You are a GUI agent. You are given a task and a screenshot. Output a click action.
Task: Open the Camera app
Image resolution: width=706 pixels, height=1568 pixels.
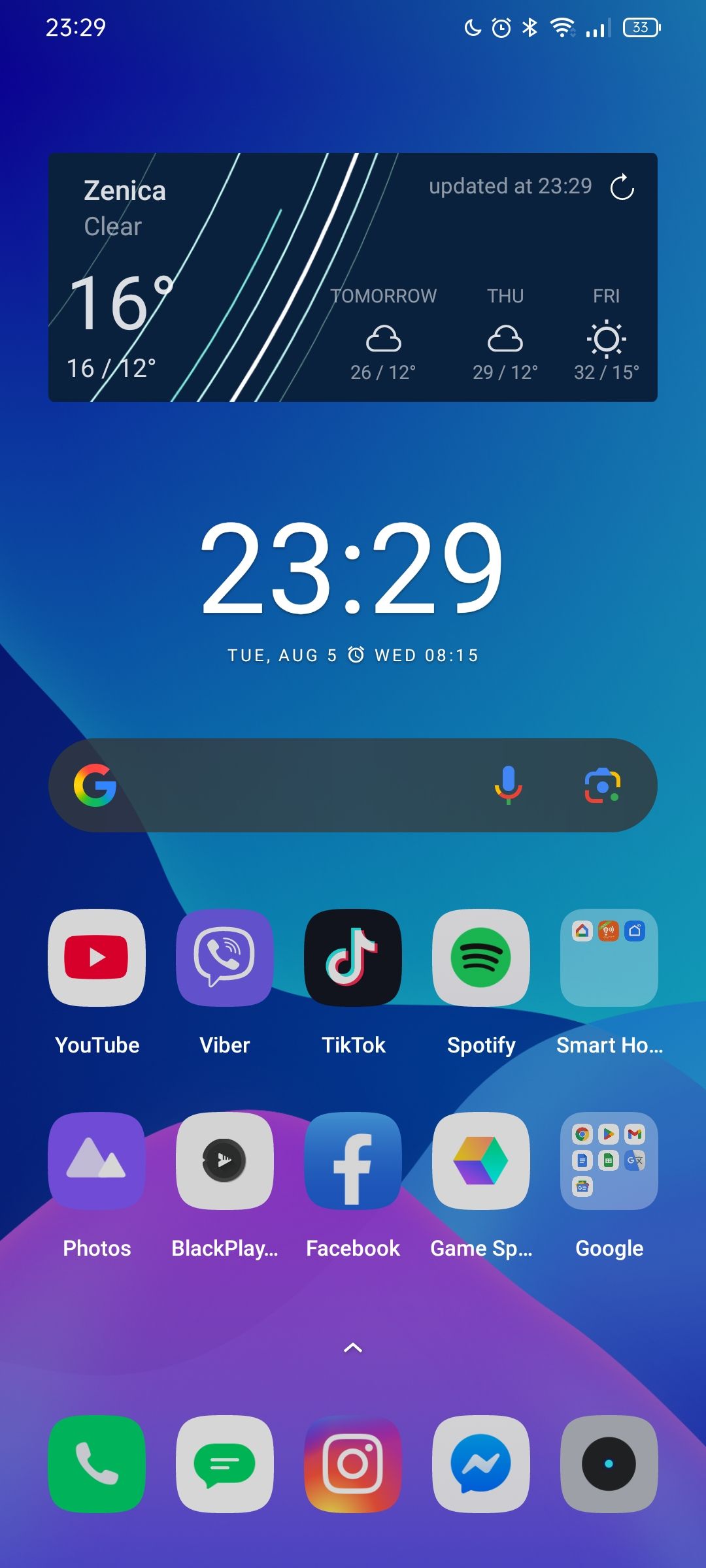coord(609,1464)
